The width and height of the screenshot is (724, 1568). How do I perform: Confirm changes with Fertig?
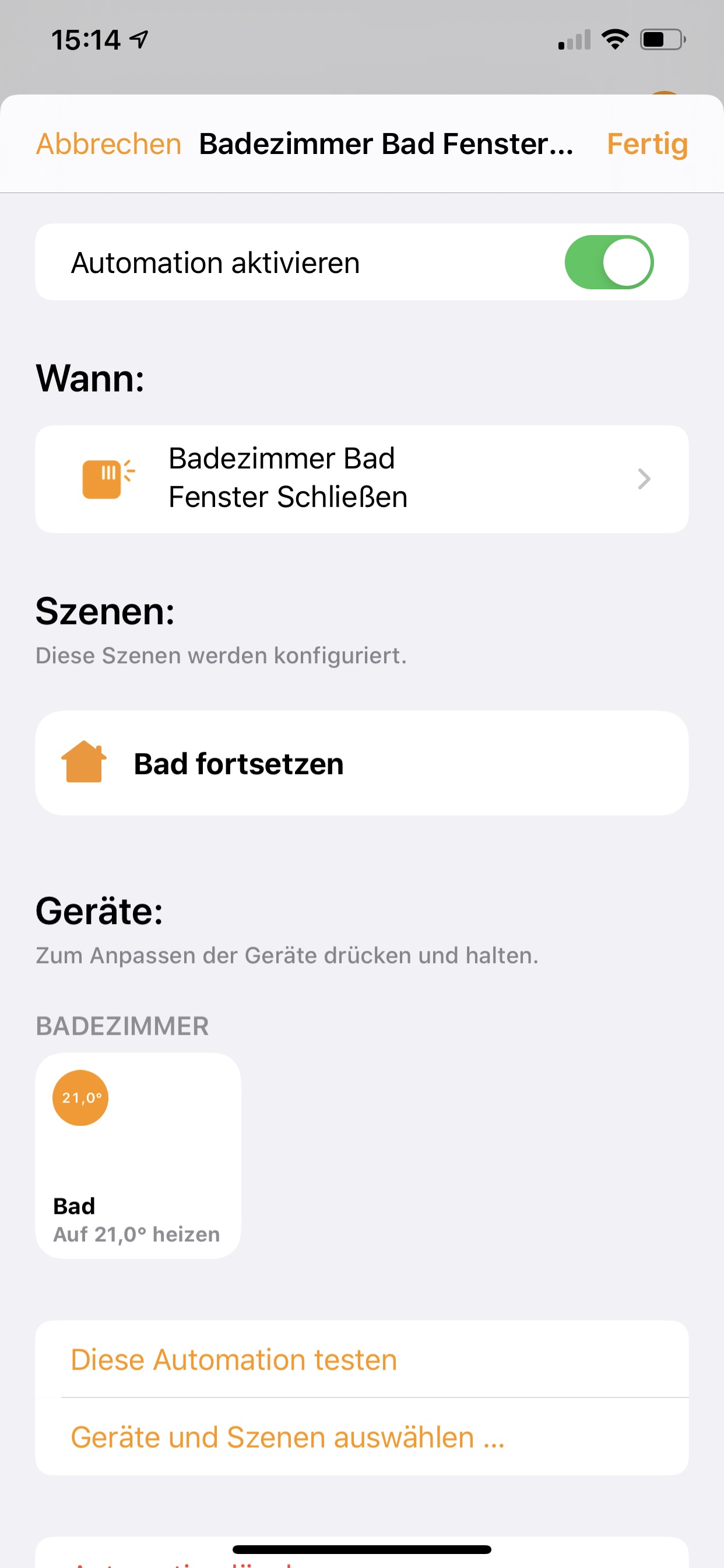click(x=646, y=144)
